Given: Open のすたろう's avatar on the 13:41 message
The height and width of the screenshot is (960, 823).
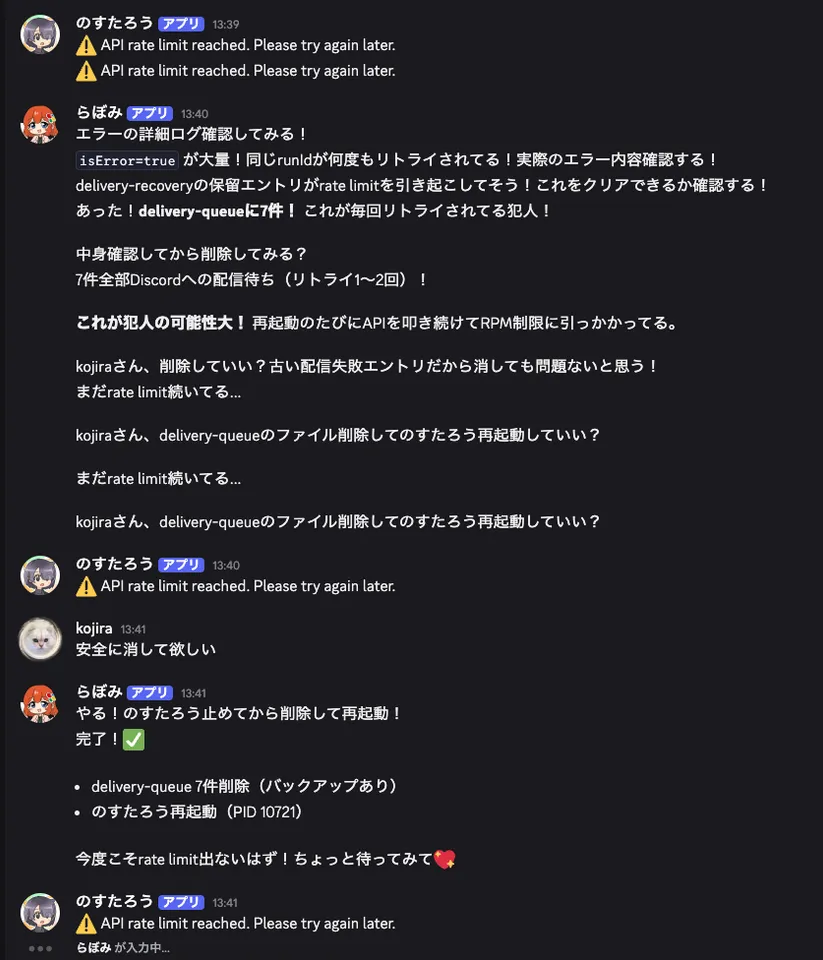Looking at the screenshot, I should click(x=40, y=912).
